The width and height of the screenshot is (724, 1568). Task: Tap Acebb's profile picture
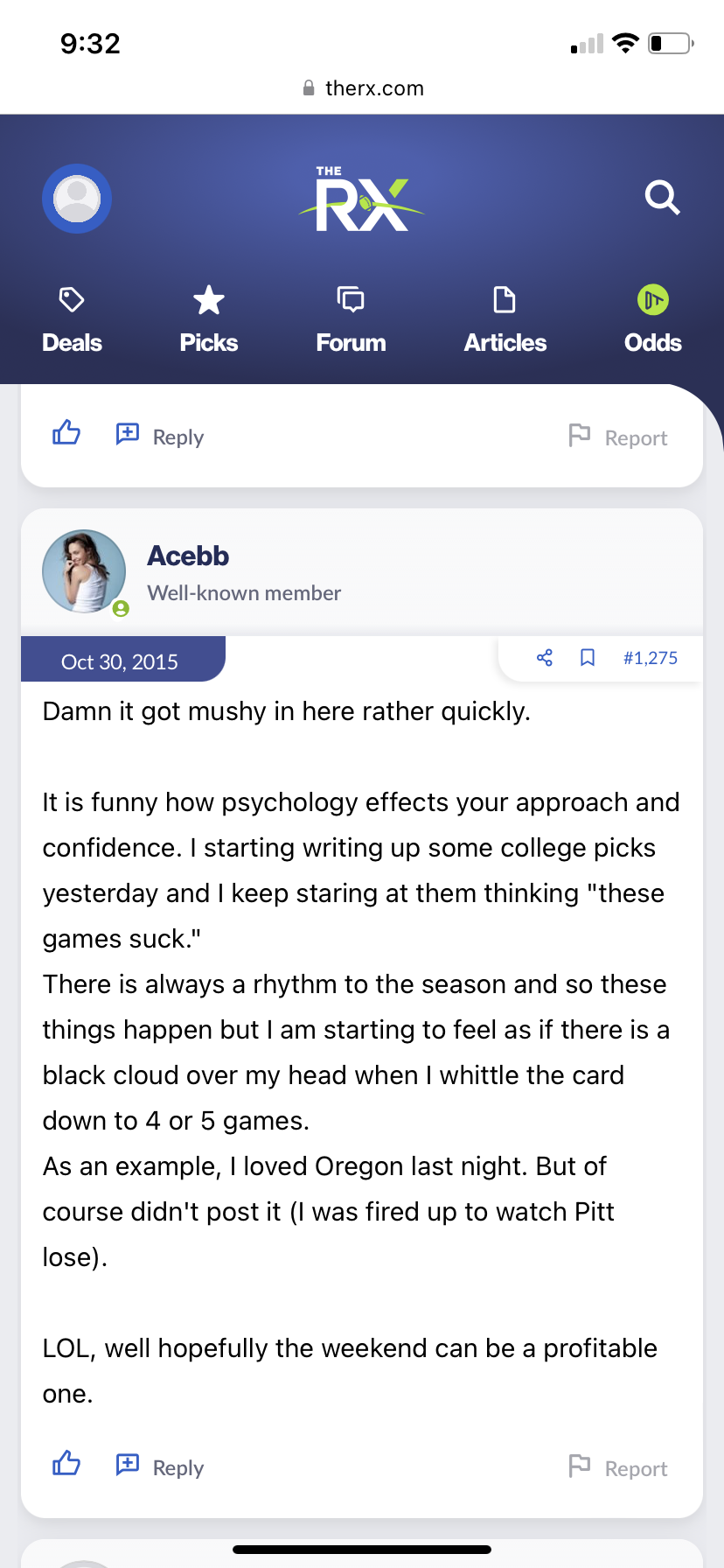[84, 571]
